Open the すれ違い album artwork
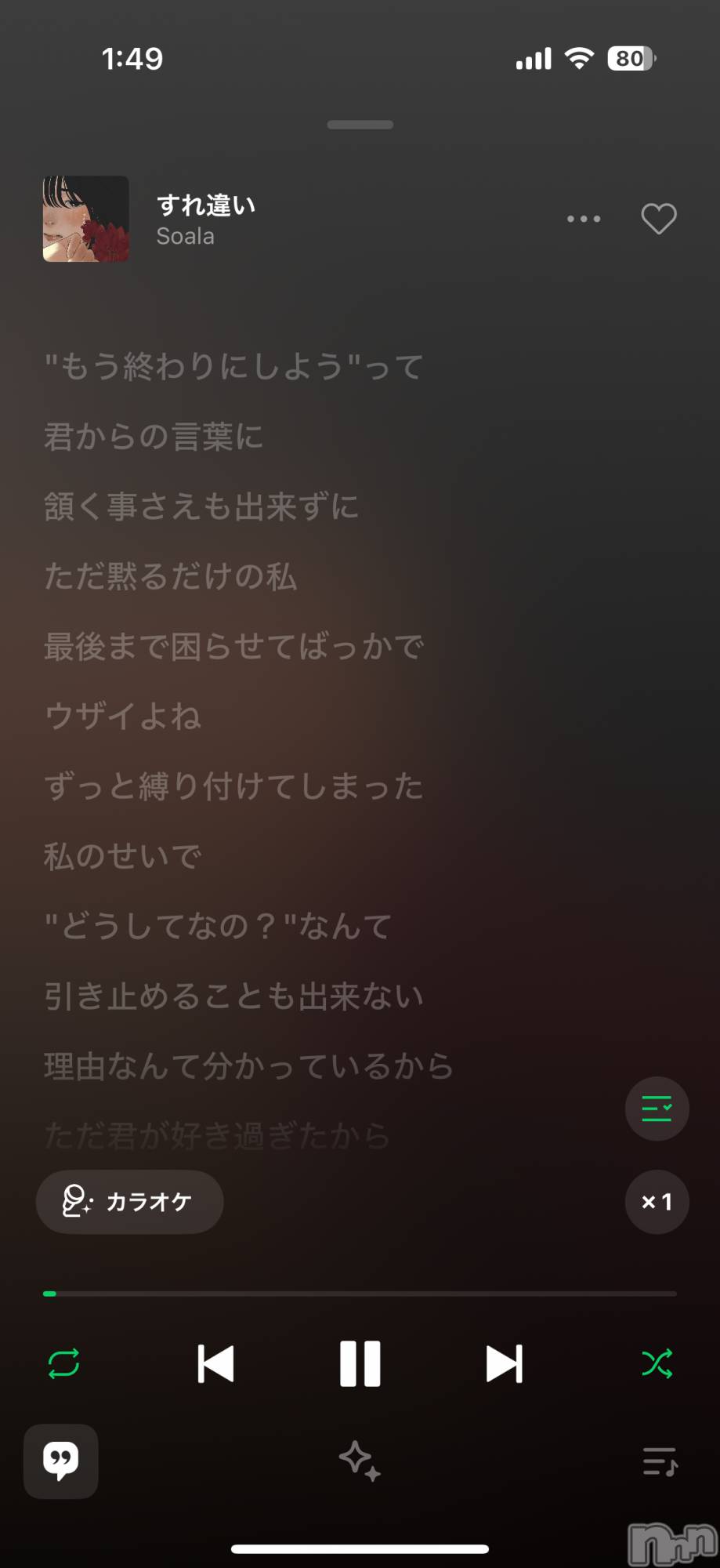Viewport: 720px width, 1568px height. click(x=86, y=219)
